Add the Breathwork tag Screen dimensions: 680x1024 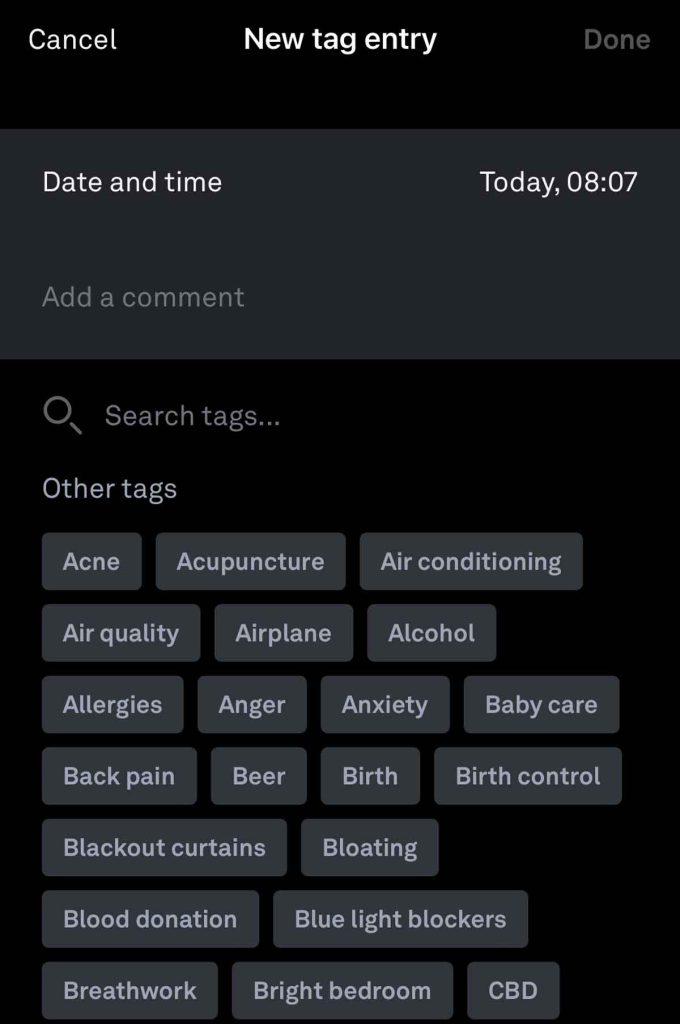point(130,991)
